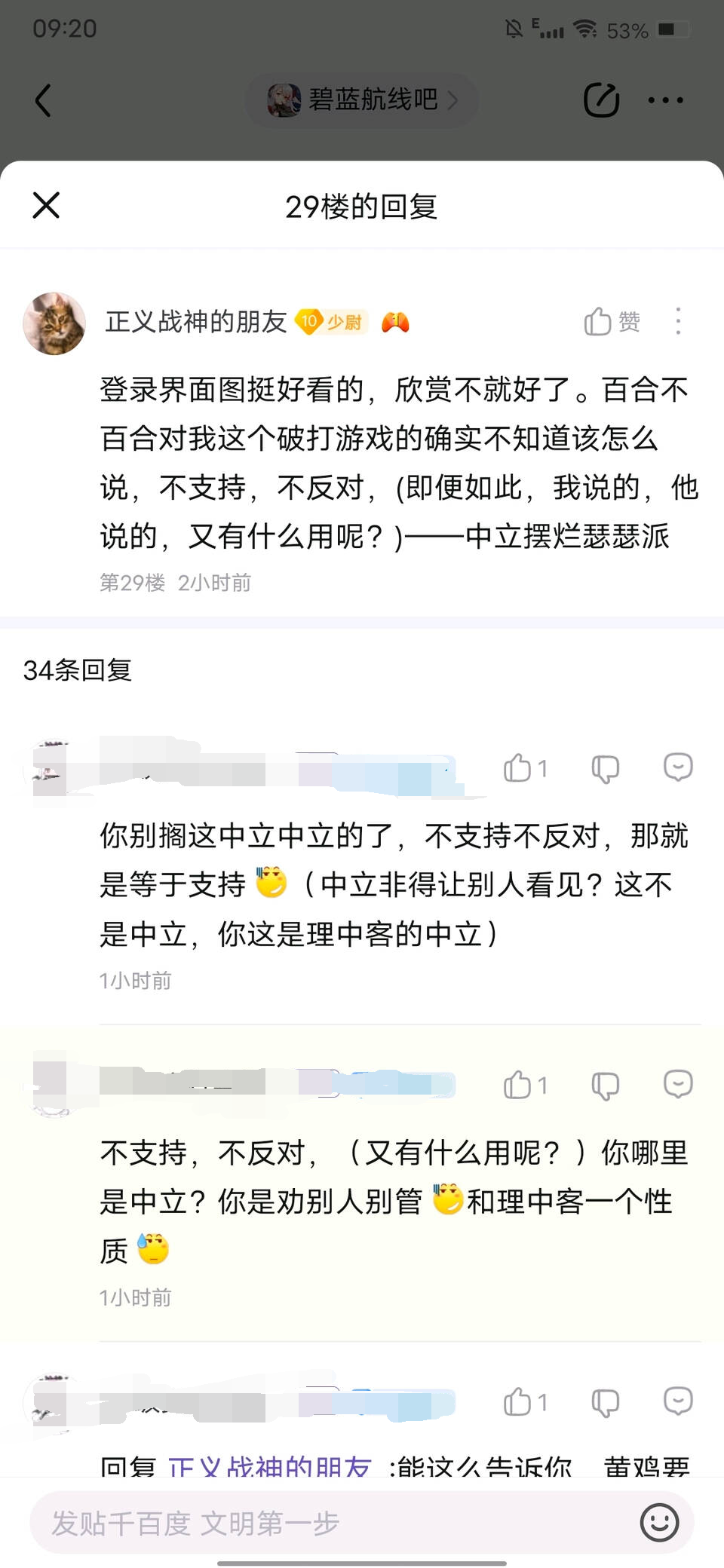
Task: Comment on the reply starting 回复 正义战神的朋友
Action: (677, 1401)
